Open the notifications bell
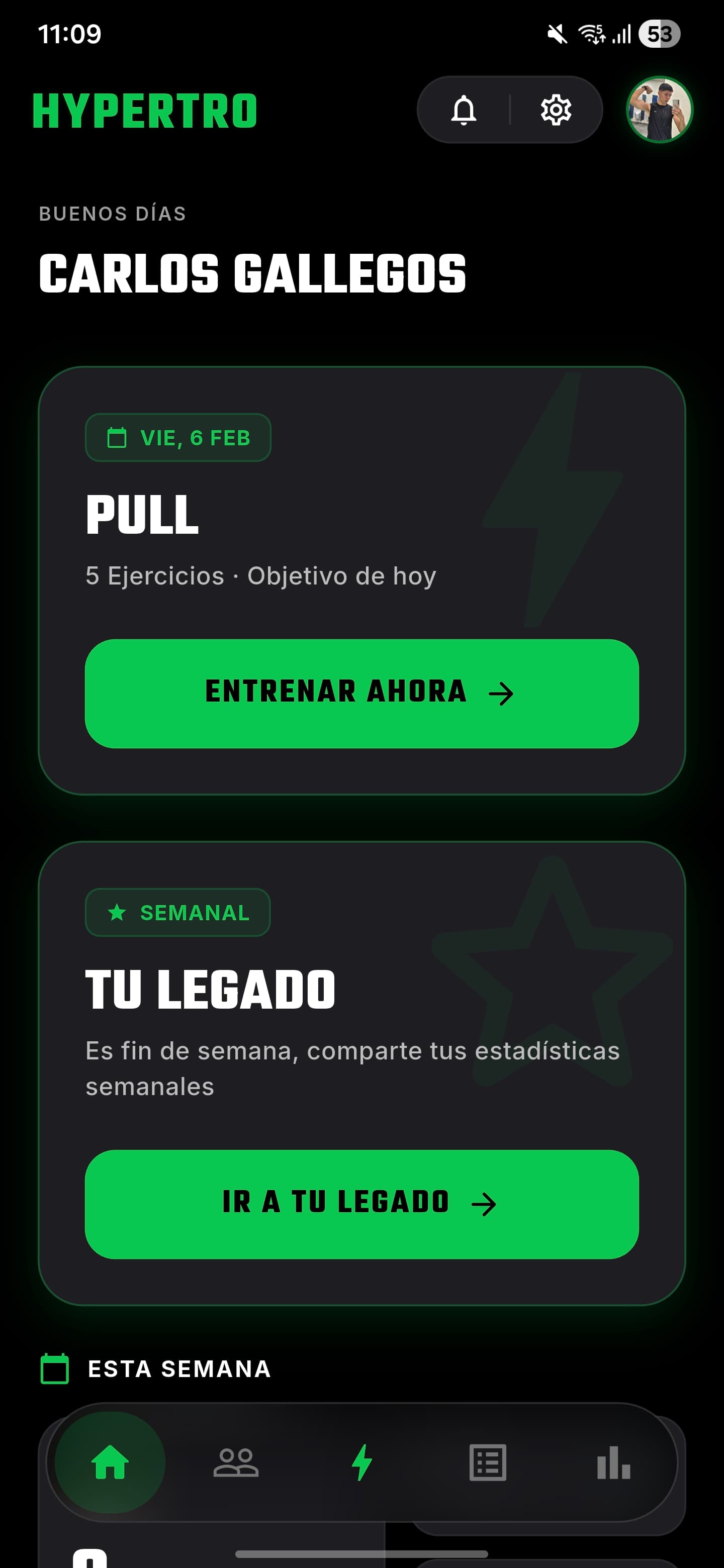The height and width of the screenshot is (1568, 724). [x=464, y=110]
